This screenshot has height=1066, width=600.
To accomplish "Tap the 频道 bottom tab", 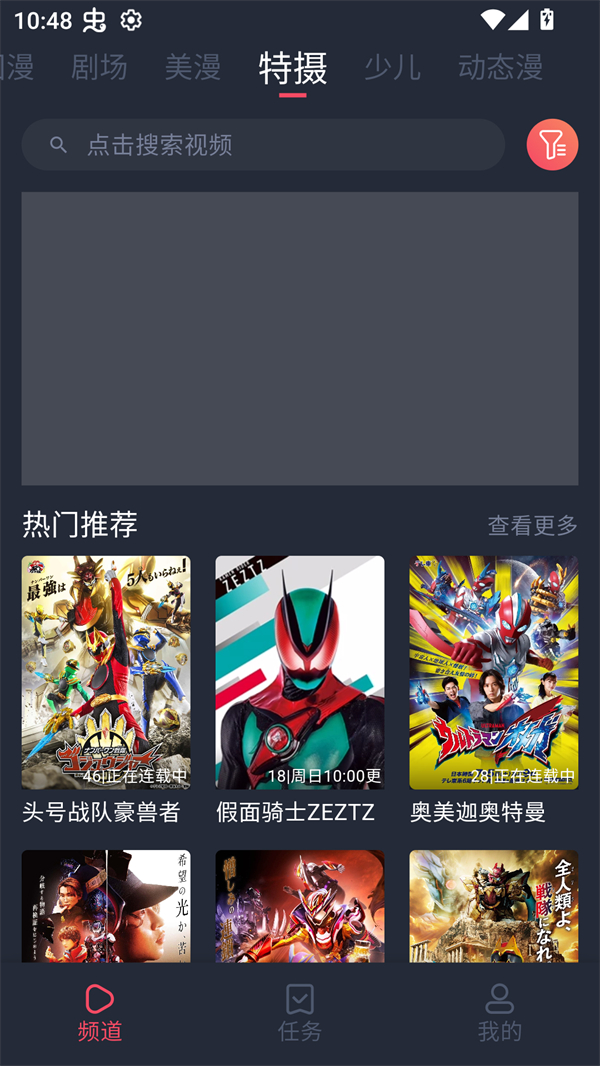I will 100,1012.
